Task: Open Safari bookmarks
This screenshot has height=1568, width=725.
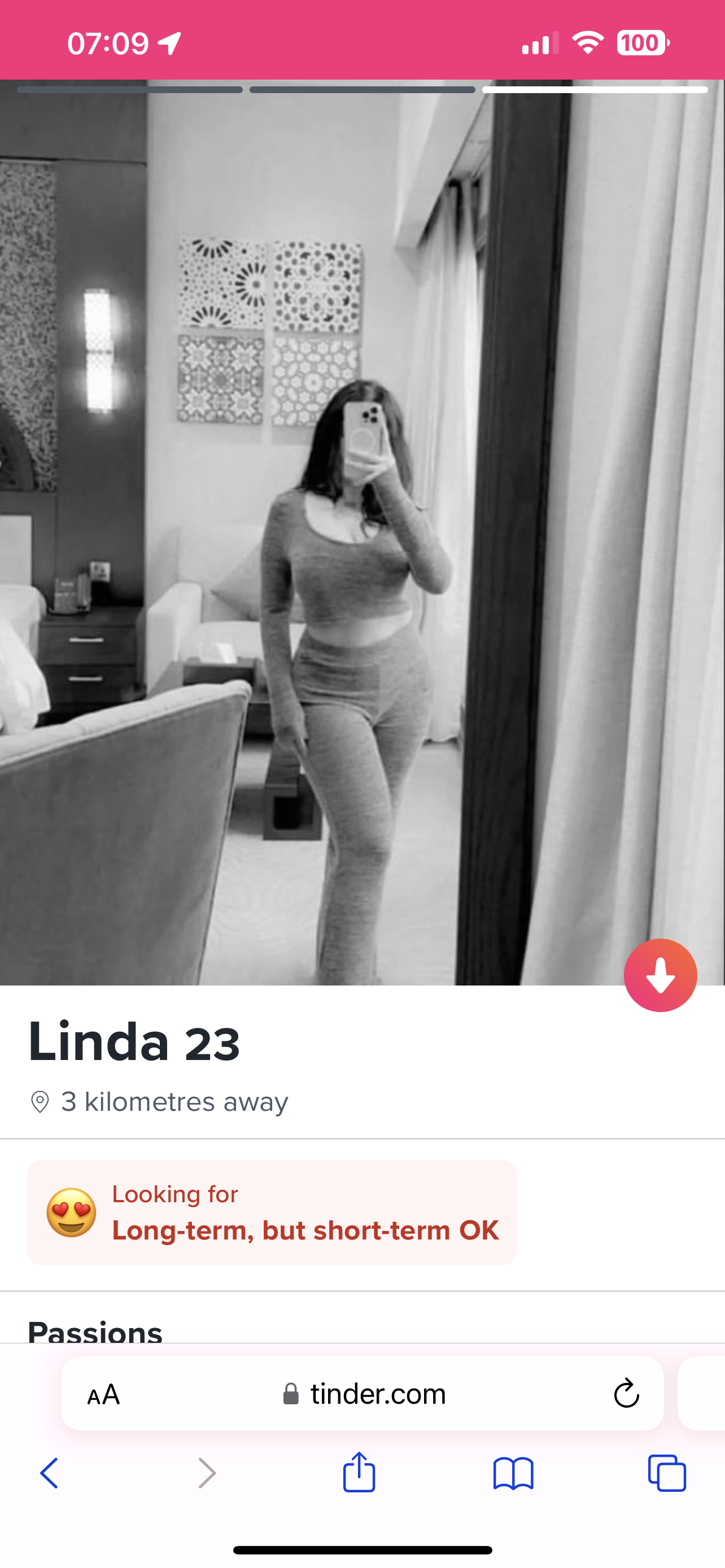Action: point(513,1474)
